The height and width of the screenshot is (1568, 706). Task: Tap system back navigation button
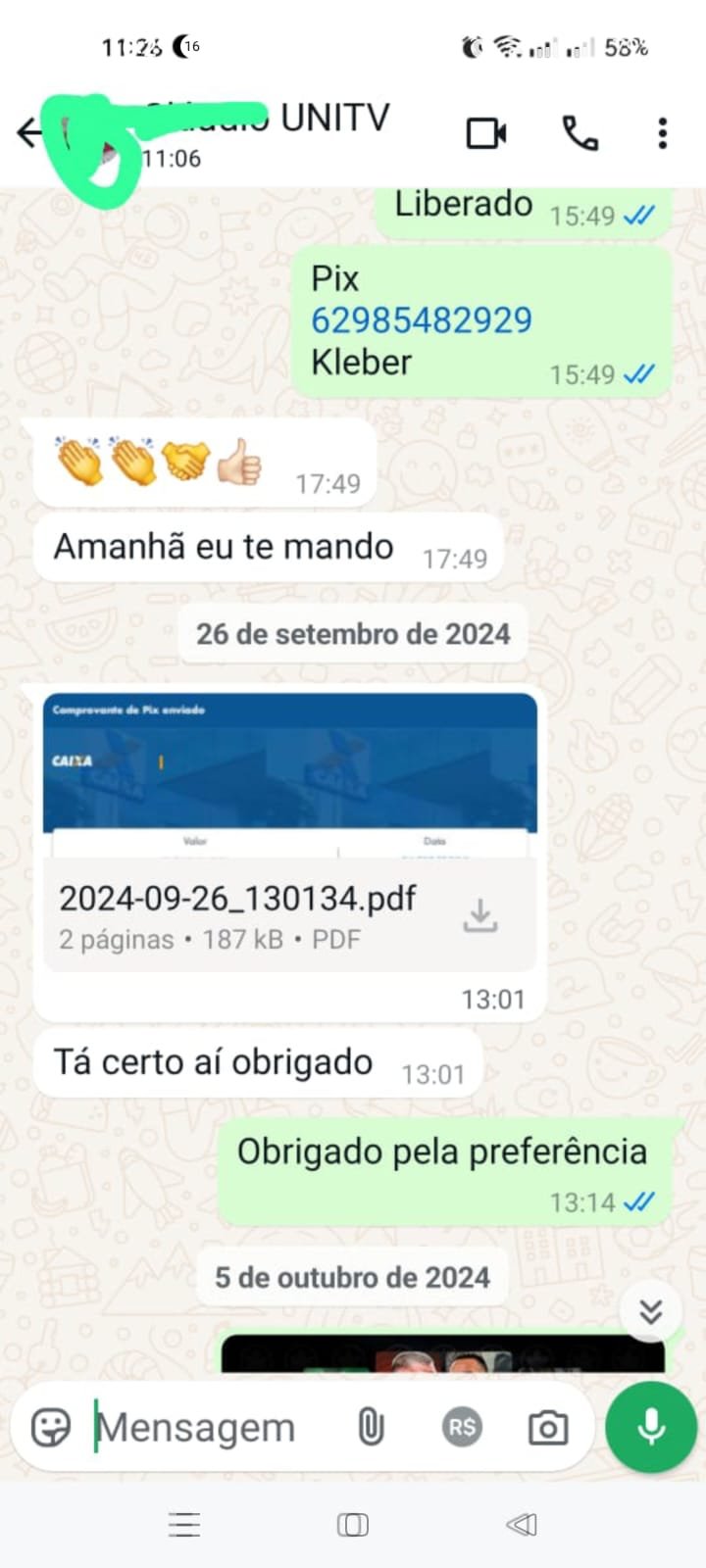[522, 1524]
